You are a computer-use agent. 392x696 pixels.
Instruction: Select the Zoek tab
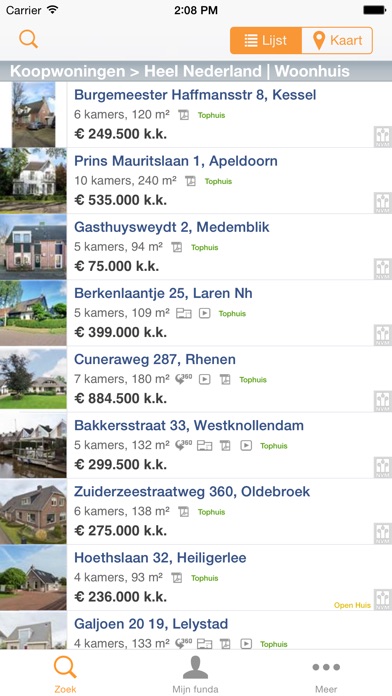(x=65, y=674)
